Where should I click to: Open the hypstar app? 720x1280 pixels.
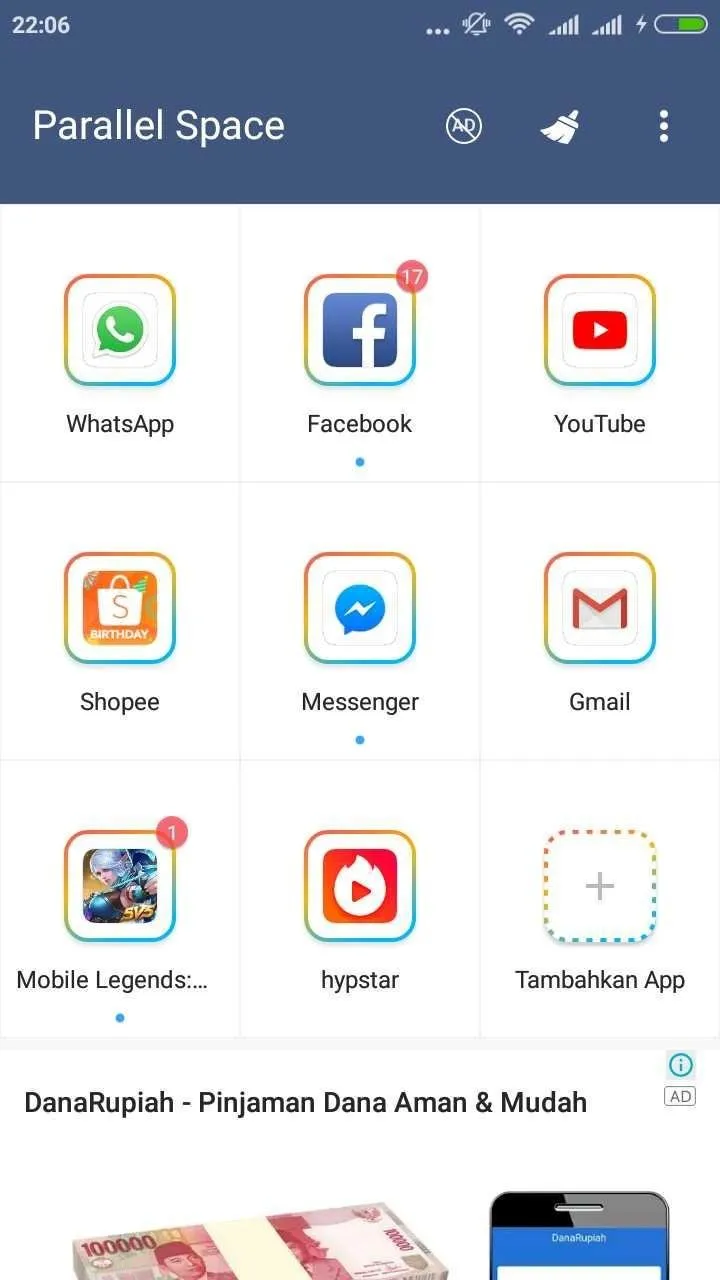pos(360,886)
